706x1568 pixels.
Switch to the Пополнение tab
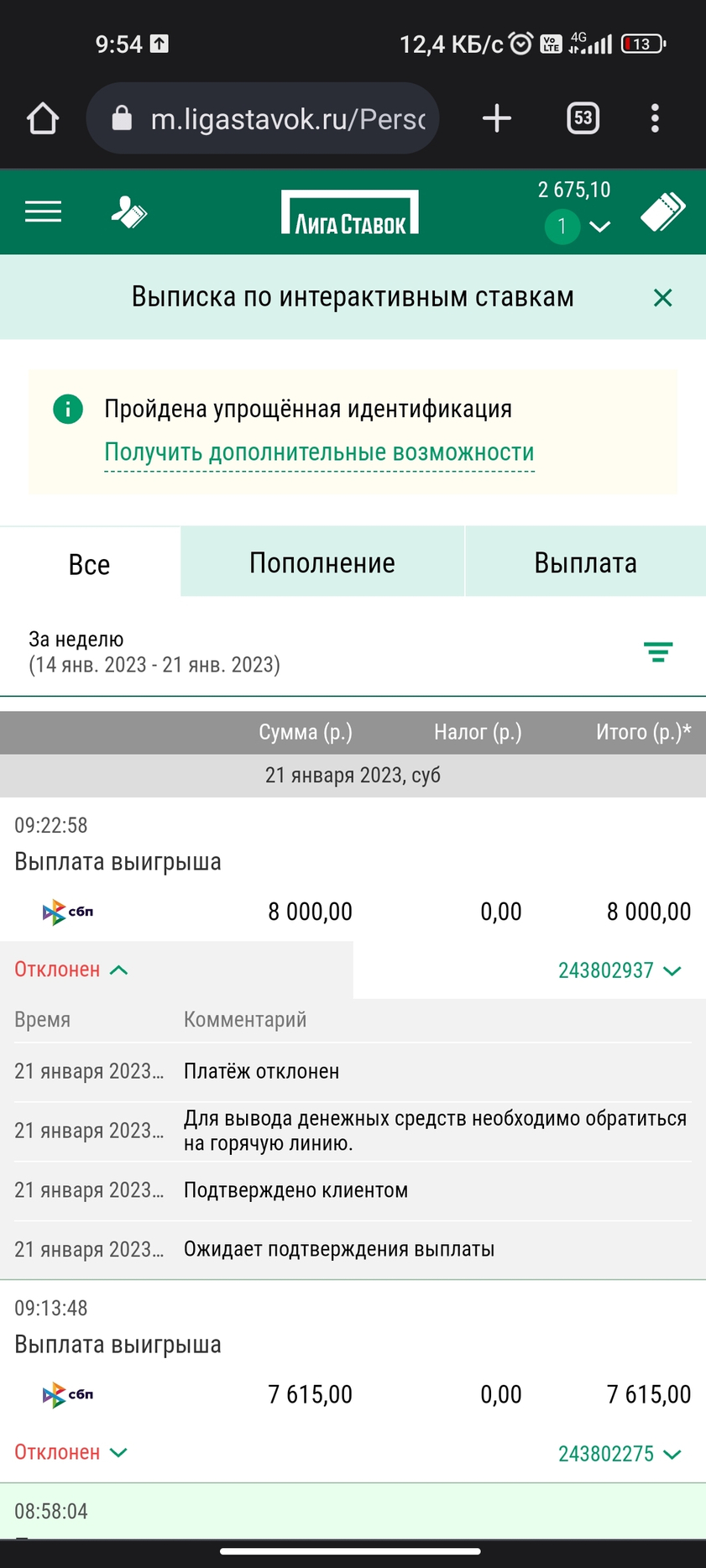click(x=322, y=562)
